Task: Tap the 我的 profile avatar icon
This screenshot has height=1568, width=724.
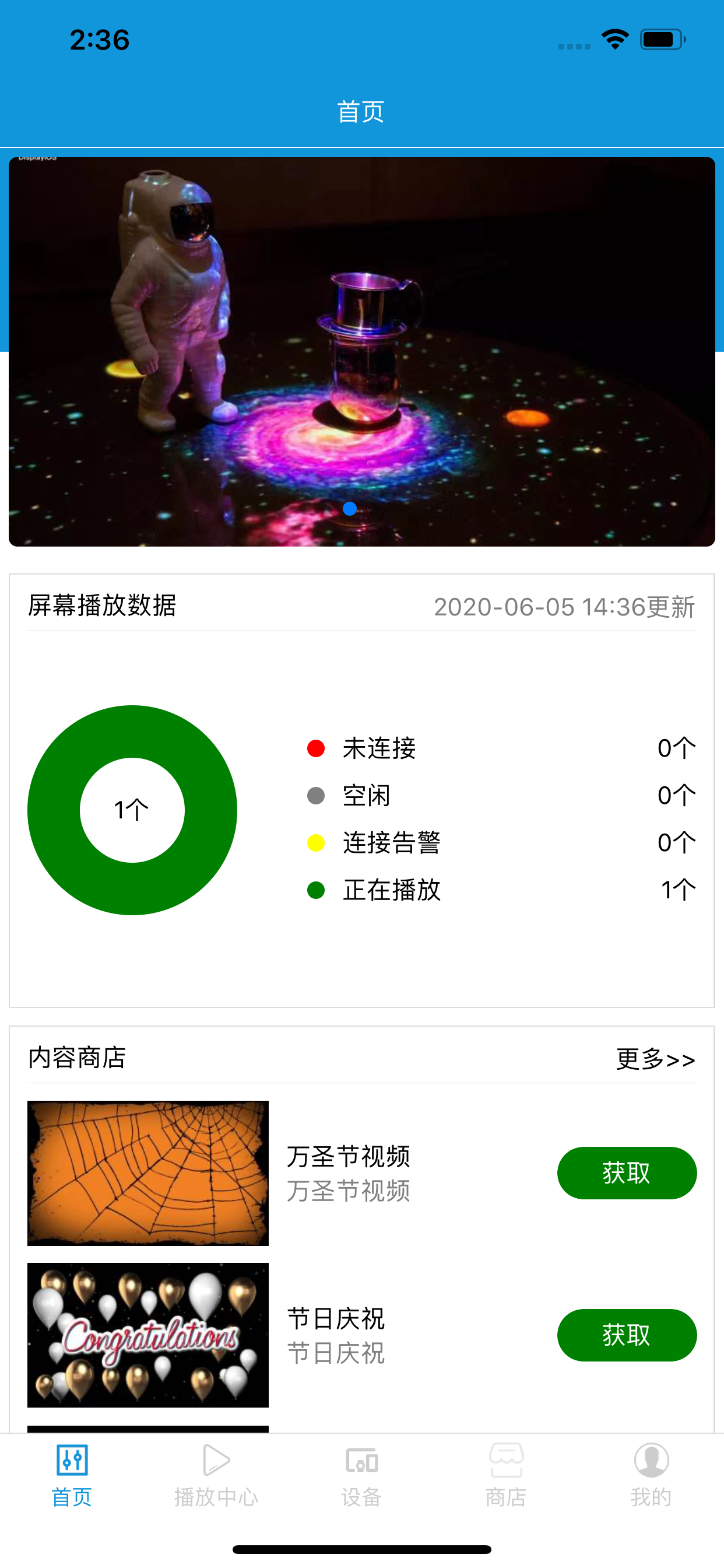Action: 652,1460
